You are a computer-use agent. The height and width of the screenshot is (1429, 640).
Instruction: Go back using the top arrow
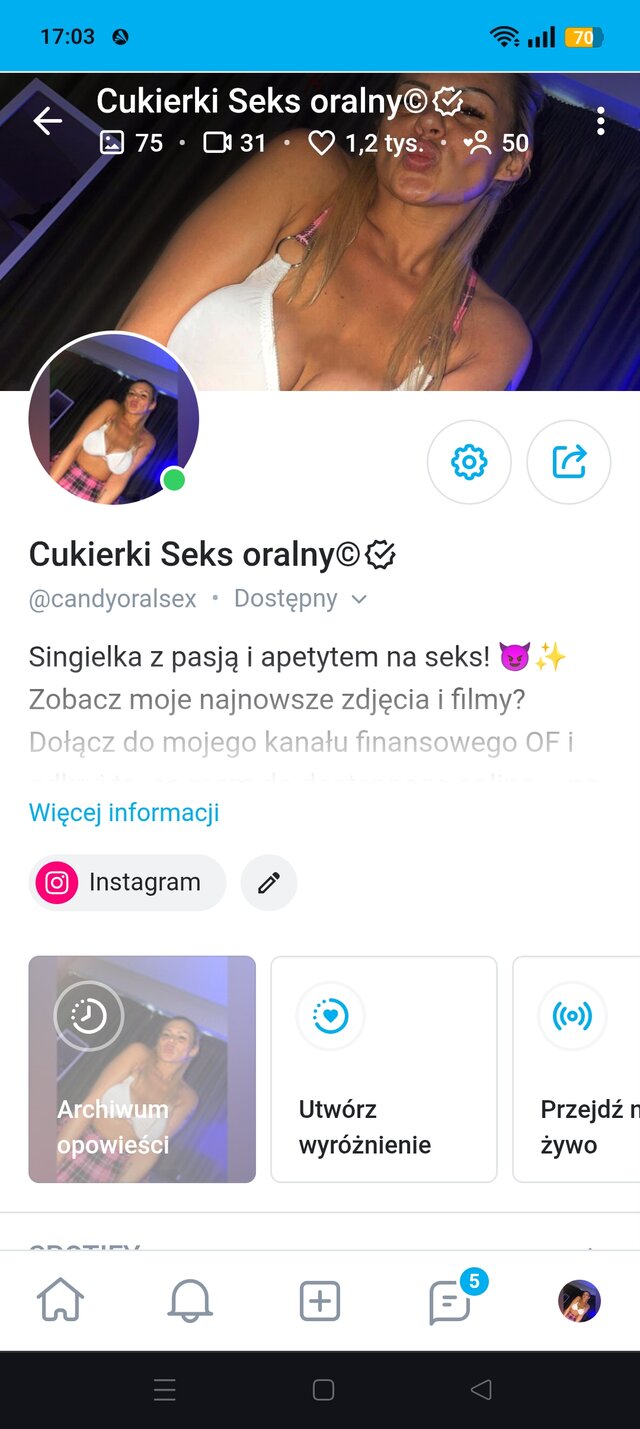47,121
